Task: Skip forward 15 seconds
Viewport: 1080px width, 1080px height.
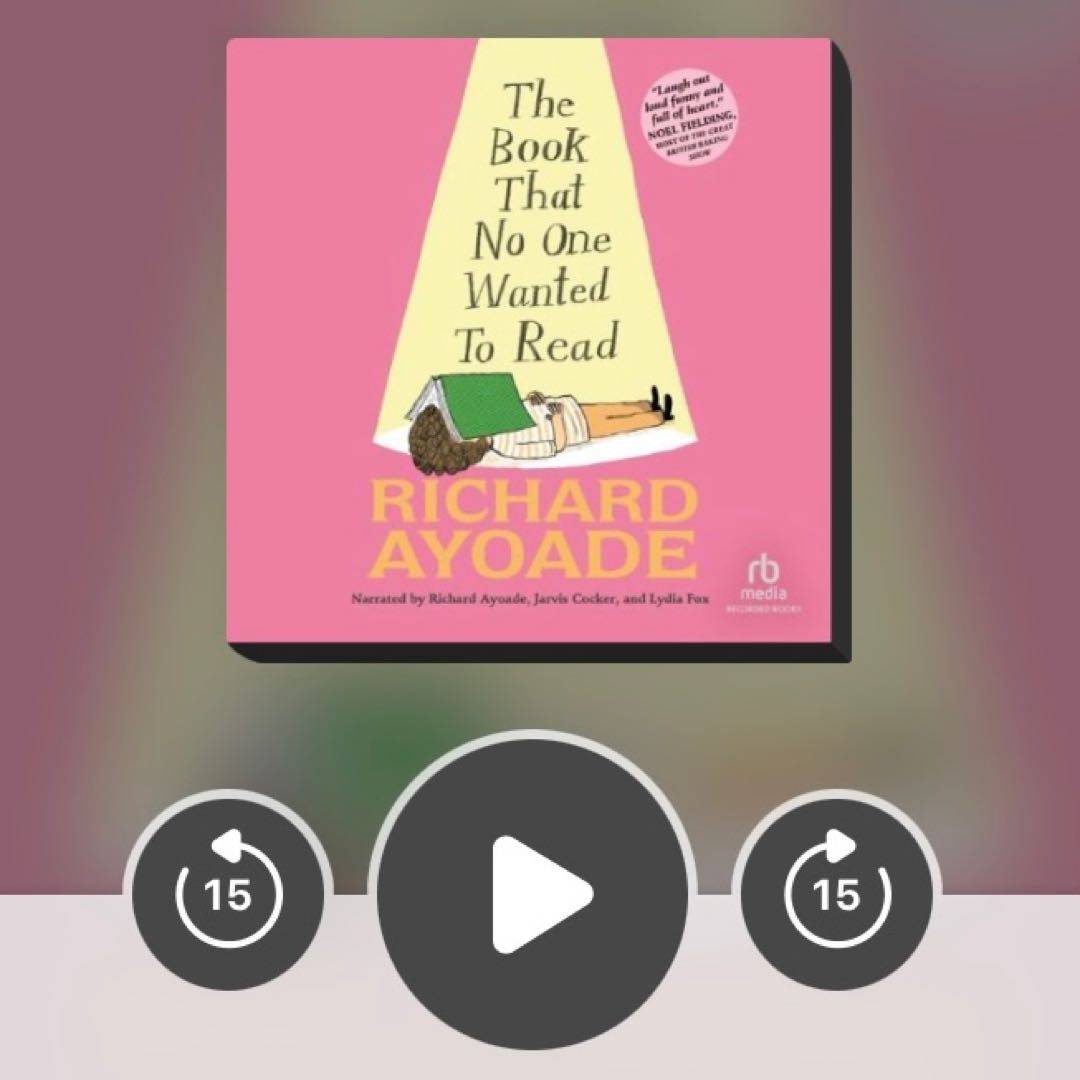Action: (x=836, y=892)
